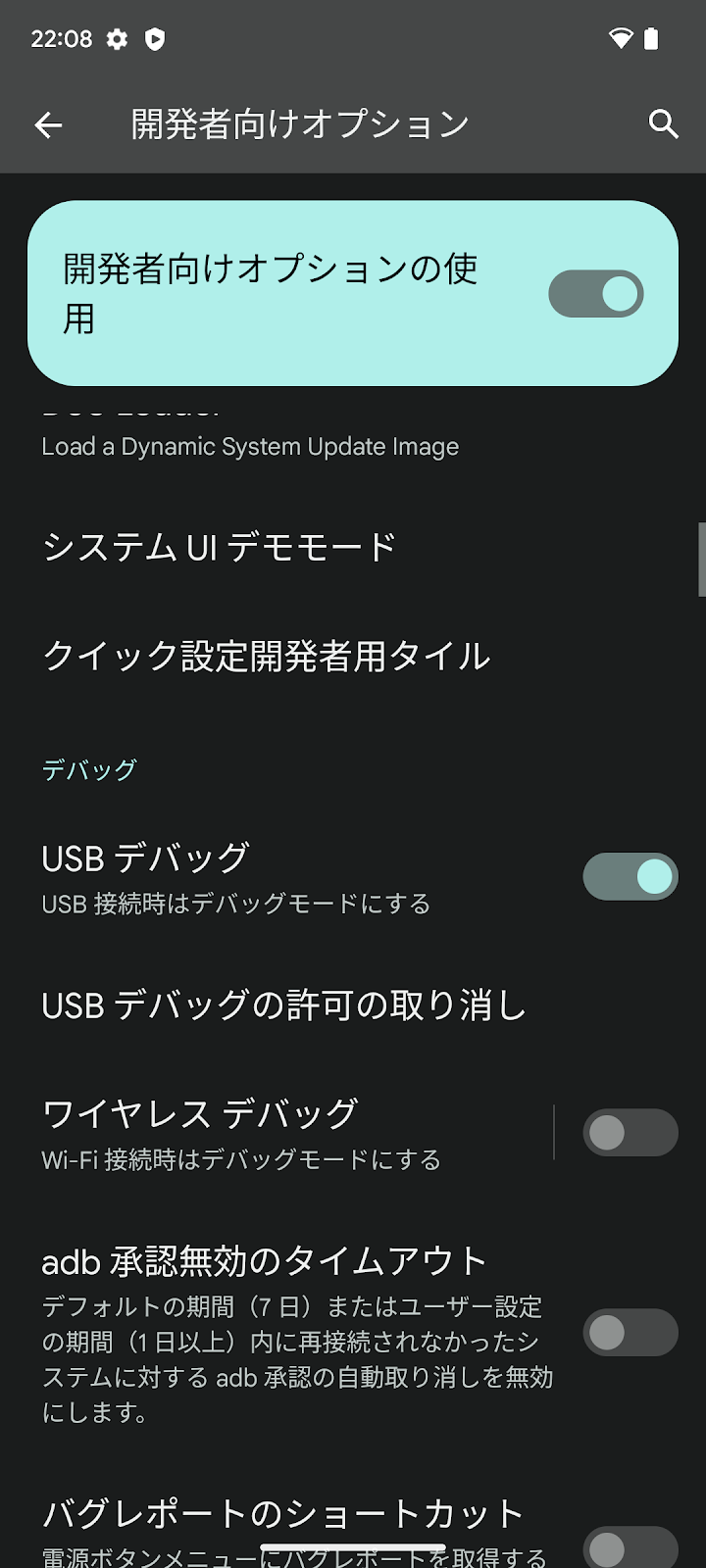Enable バグレポートのショートカット switch

click(630, 1548)
